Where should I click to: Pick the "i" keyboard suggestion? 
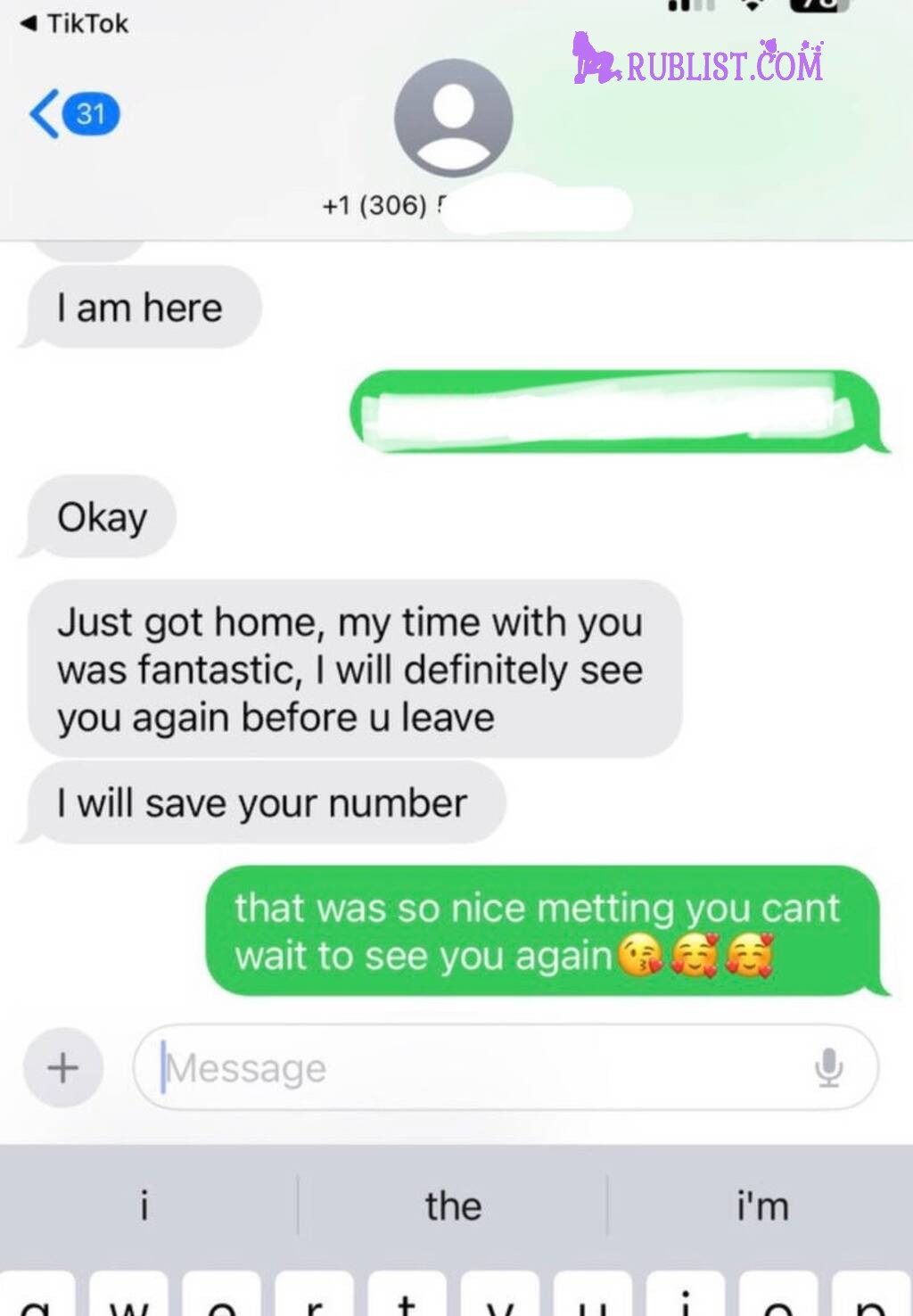(144, 1206)
